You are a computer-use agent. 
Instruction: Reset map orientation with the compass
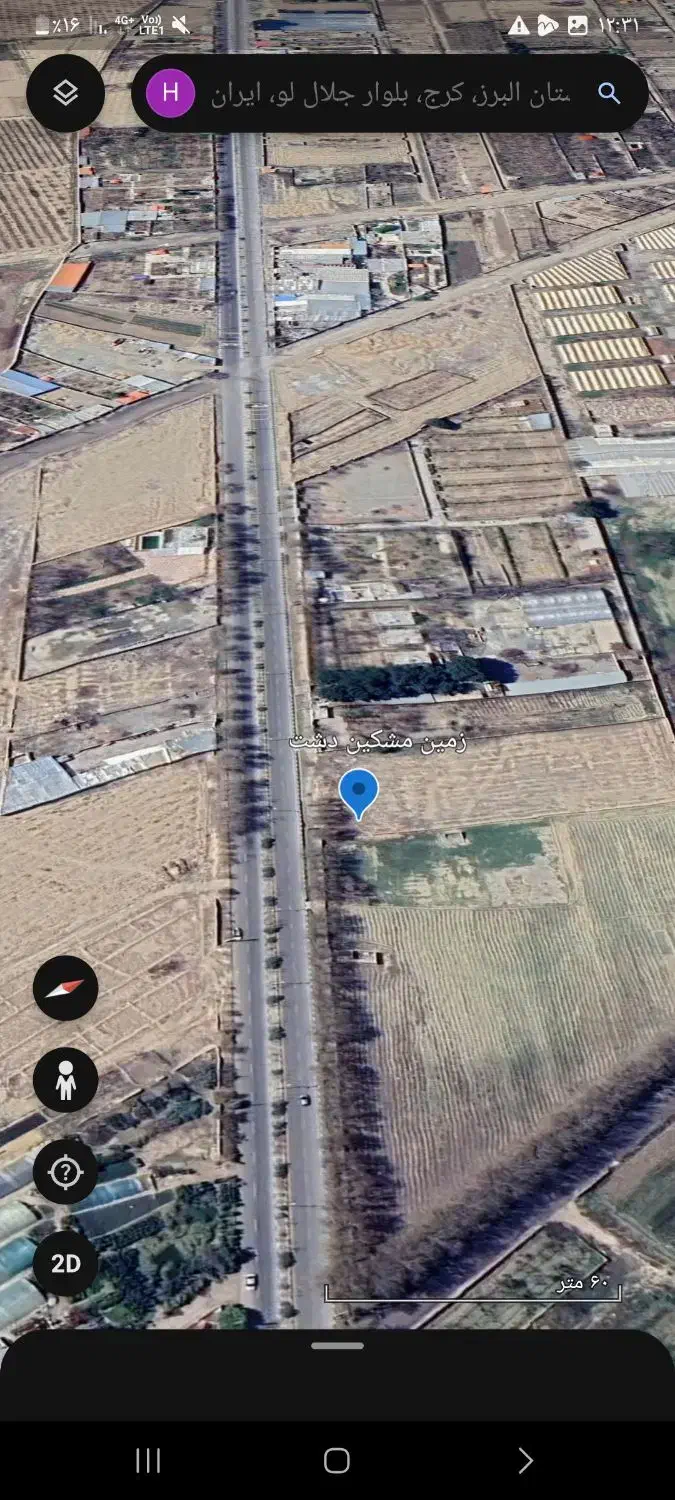(x=65, y=988)
